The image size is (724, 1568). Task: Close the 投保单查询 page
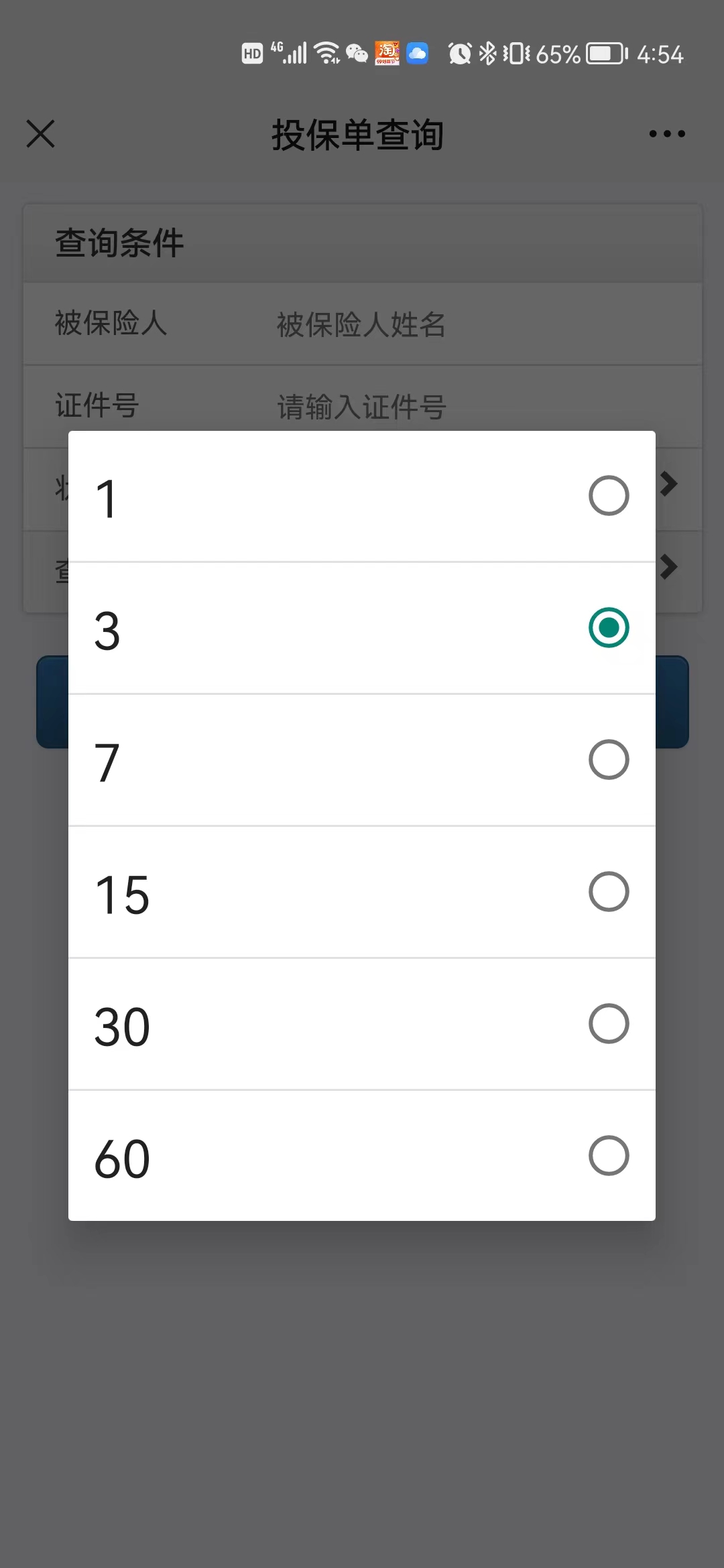(x=41, y=133)
